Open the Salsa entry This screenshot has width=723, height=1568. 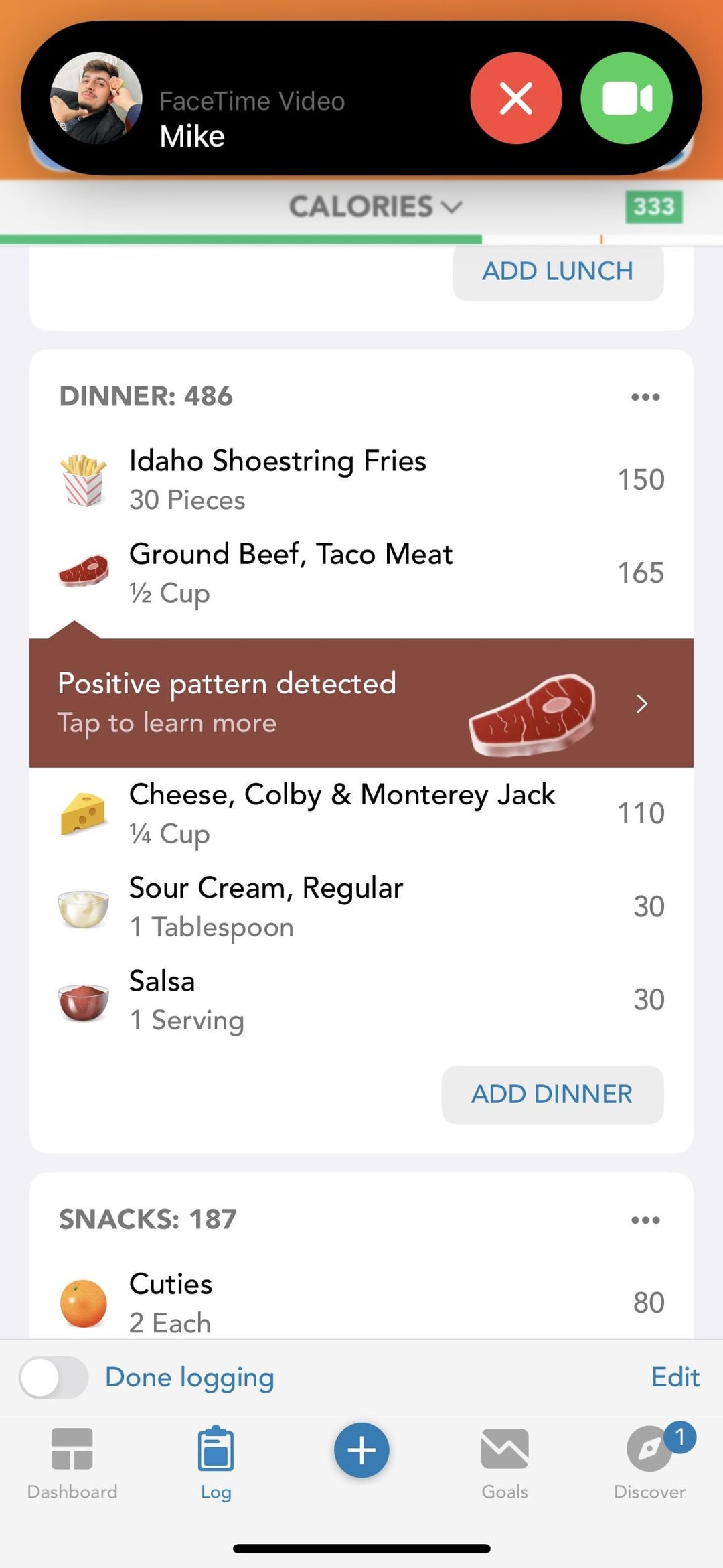361,1000
